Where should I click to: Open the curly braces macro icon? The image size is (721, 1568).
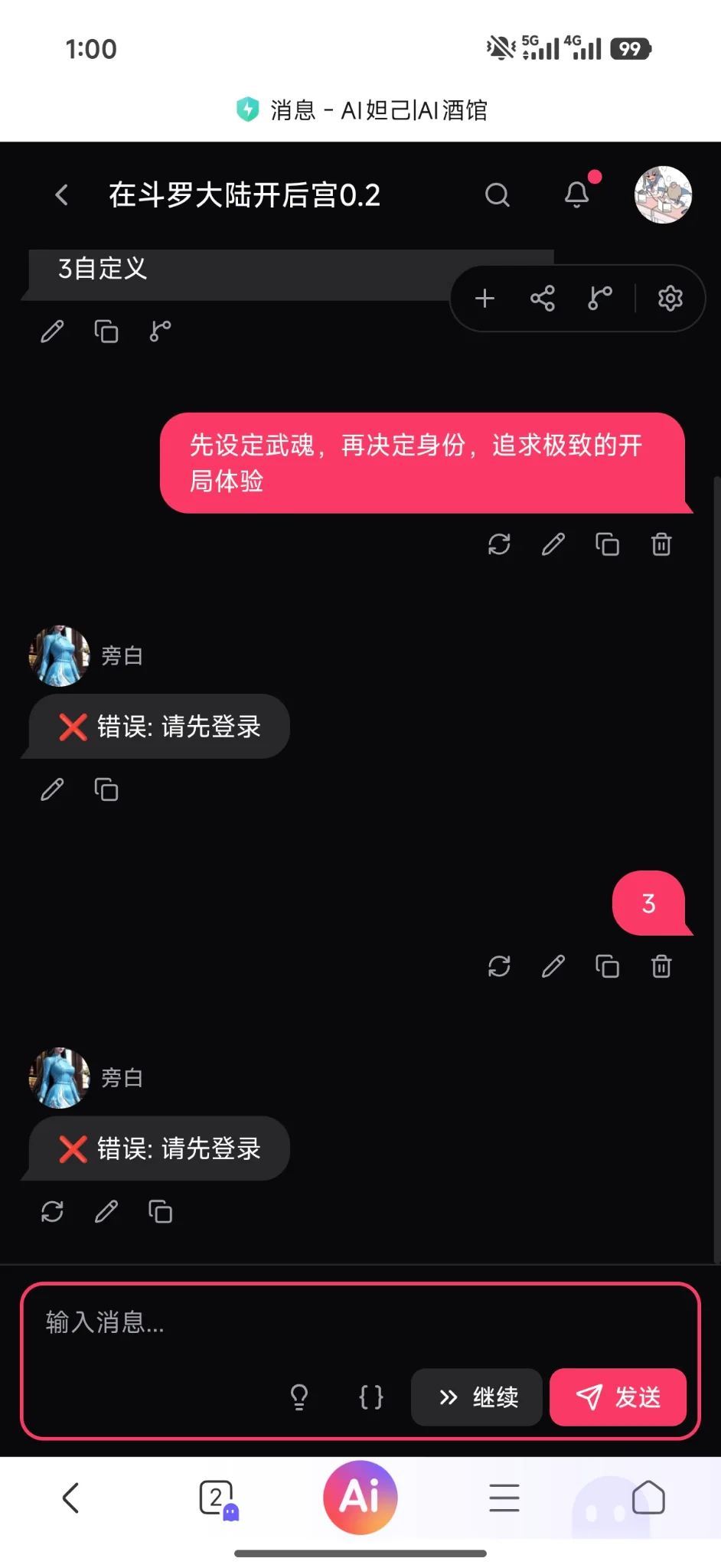pyautogui.click(x=370, y=1397)
